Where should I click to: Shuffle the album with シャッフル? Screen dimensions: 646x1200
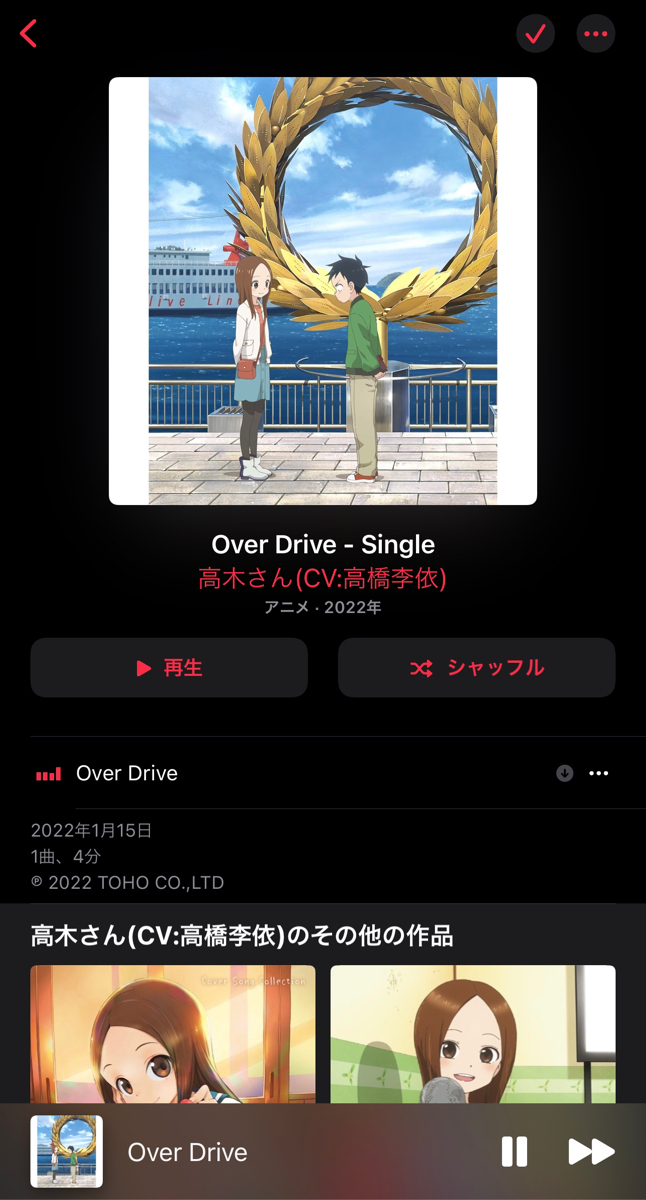pyautogui.click(x=476, y=667)
